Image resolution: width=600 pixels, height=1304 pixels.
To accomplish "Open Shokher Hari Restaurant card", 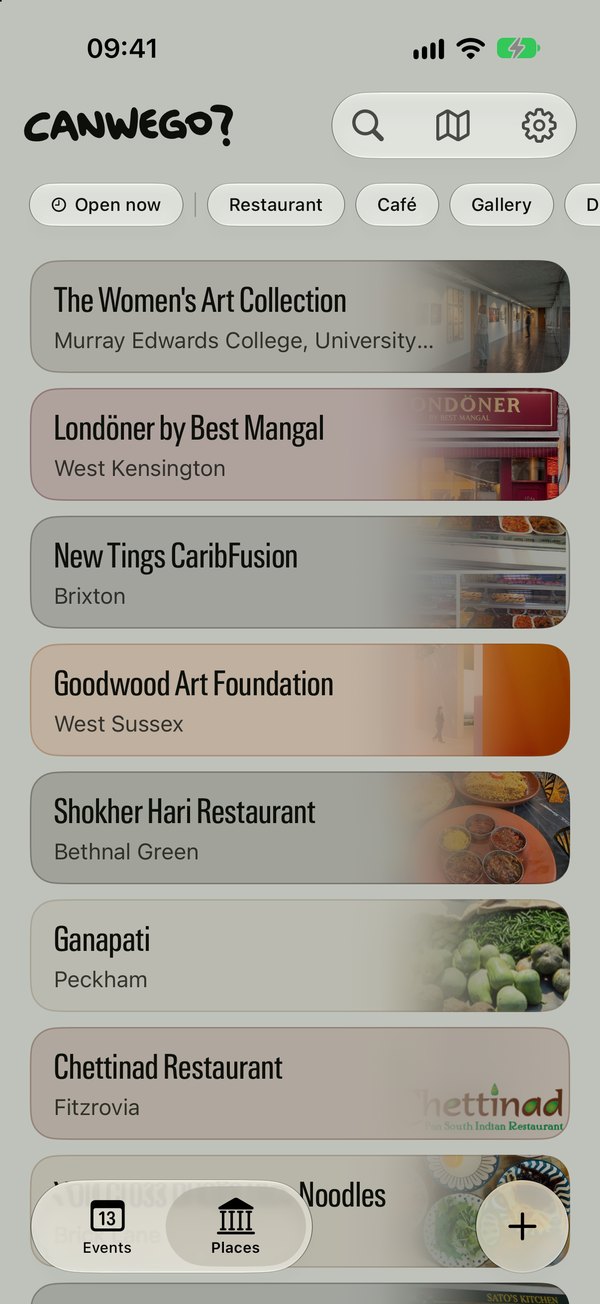I will coord(300,828).
